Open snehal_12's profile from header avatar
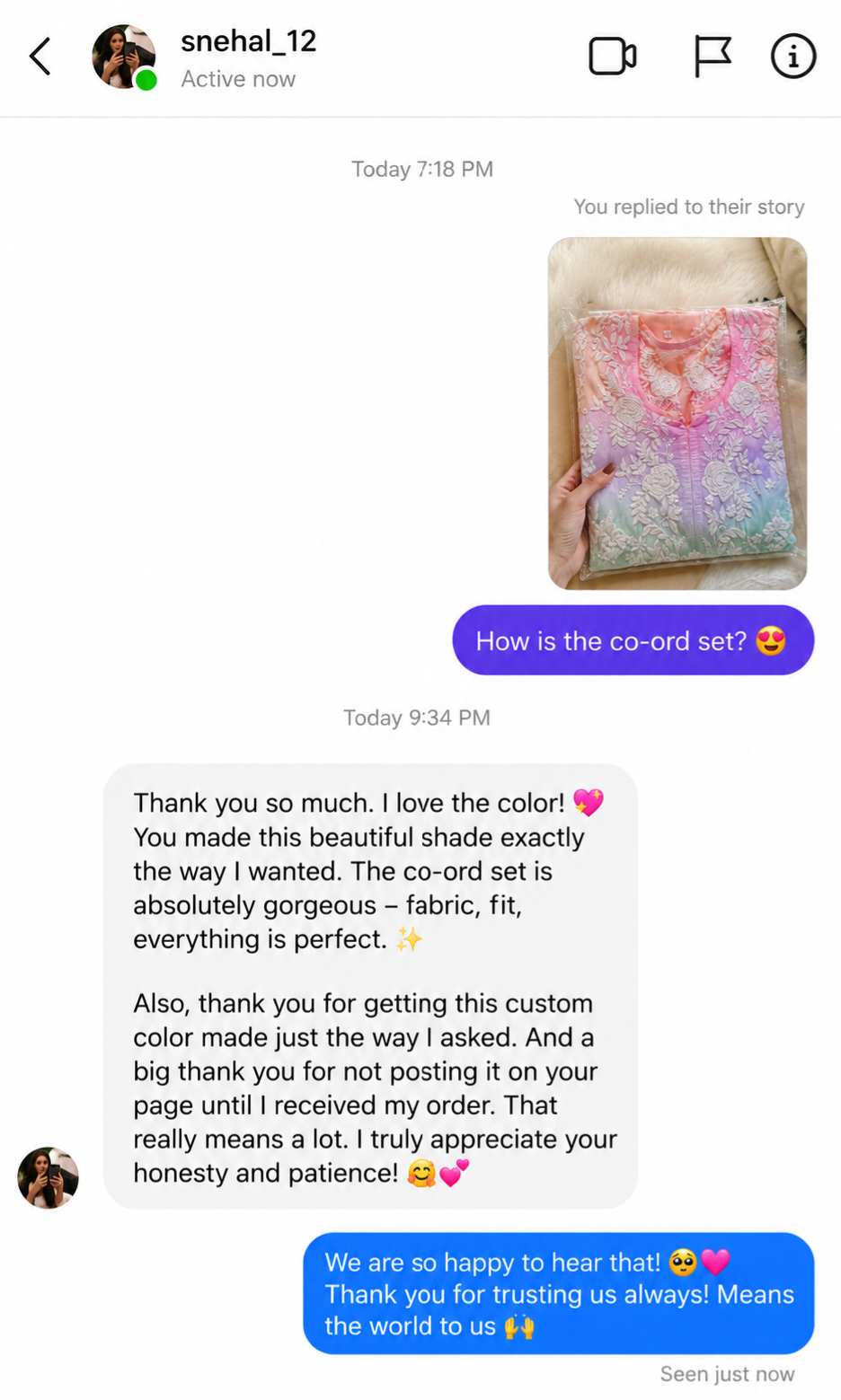 pos(124,57)
